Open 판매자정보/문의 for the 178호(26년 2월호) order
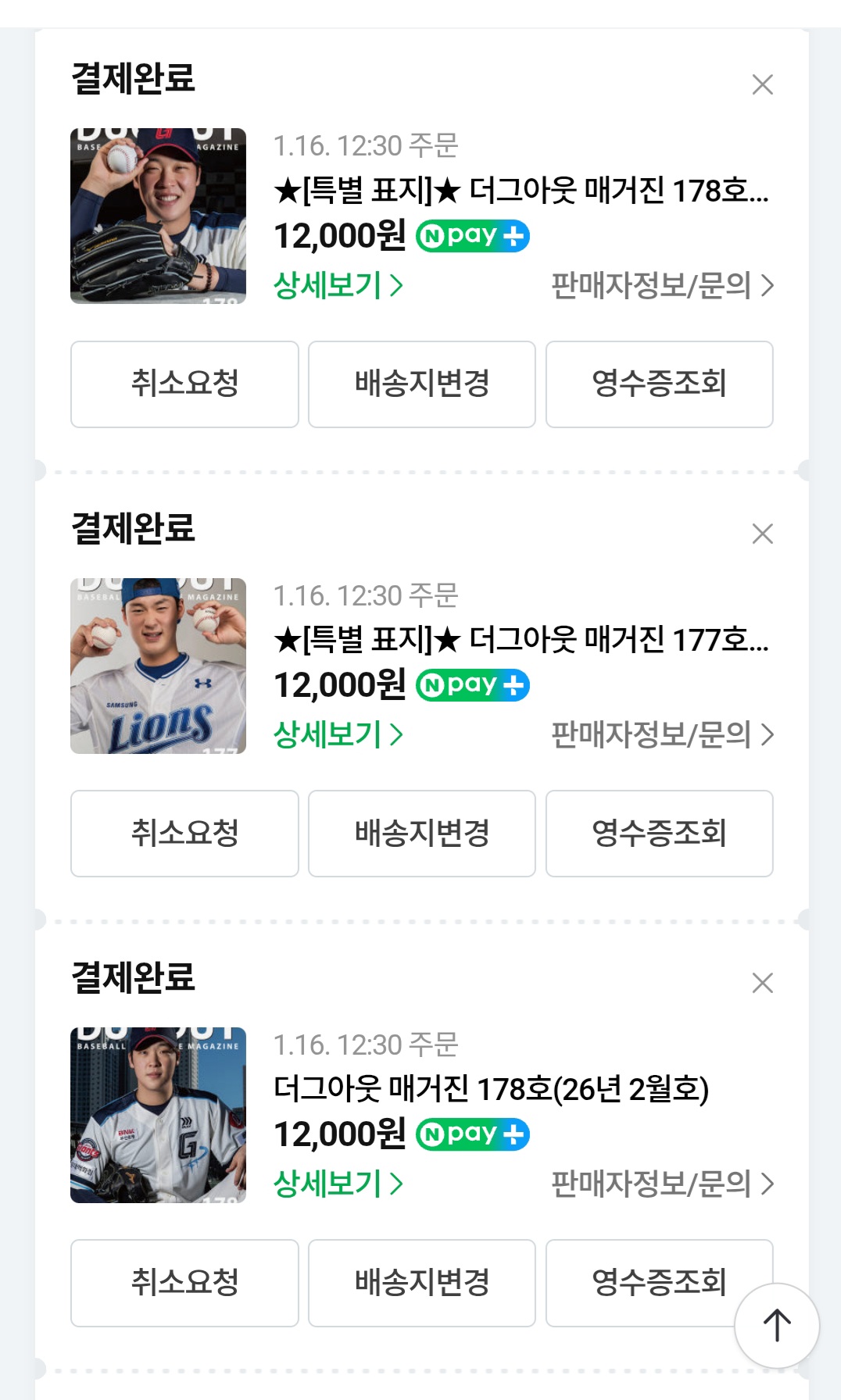 click(x=662, y=1184)
